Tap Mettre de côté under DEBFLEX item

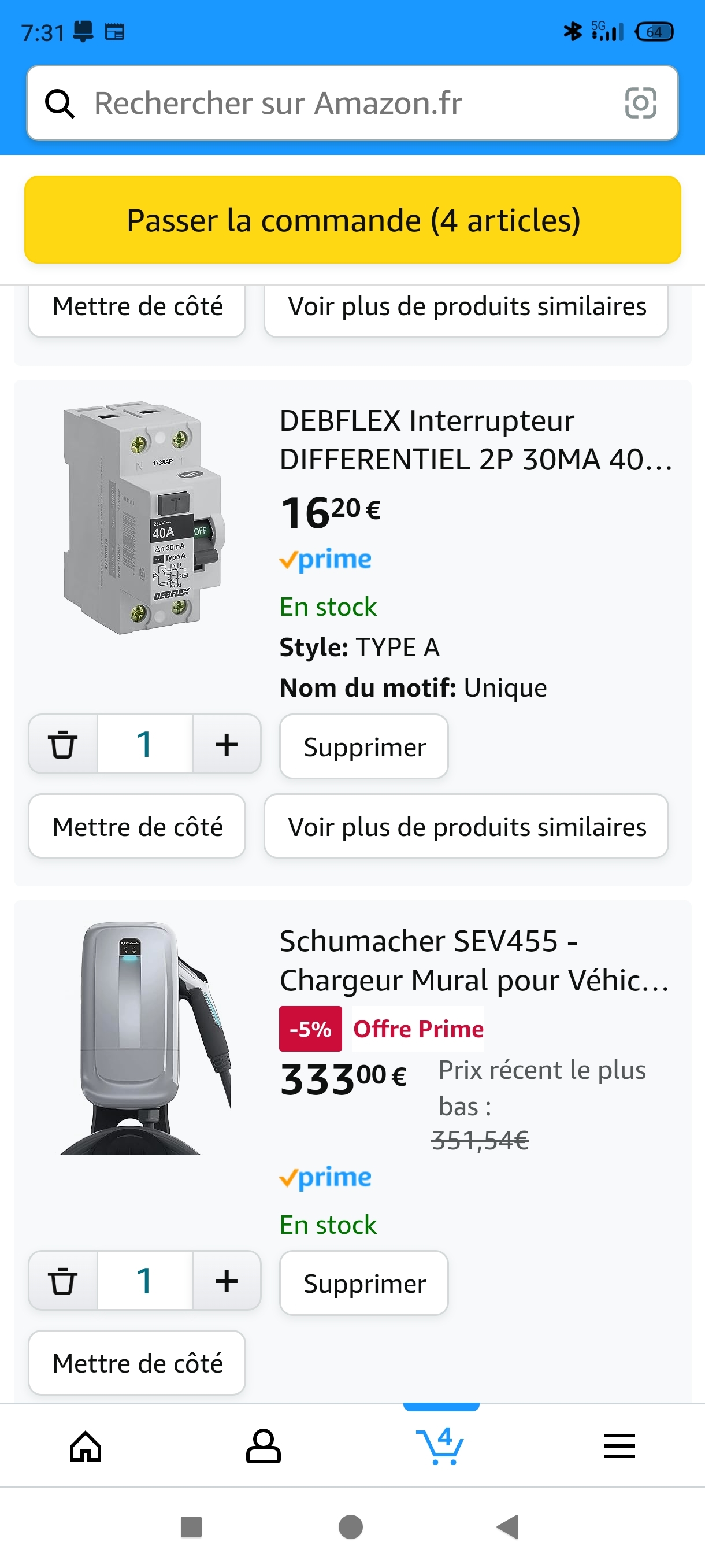137,826
